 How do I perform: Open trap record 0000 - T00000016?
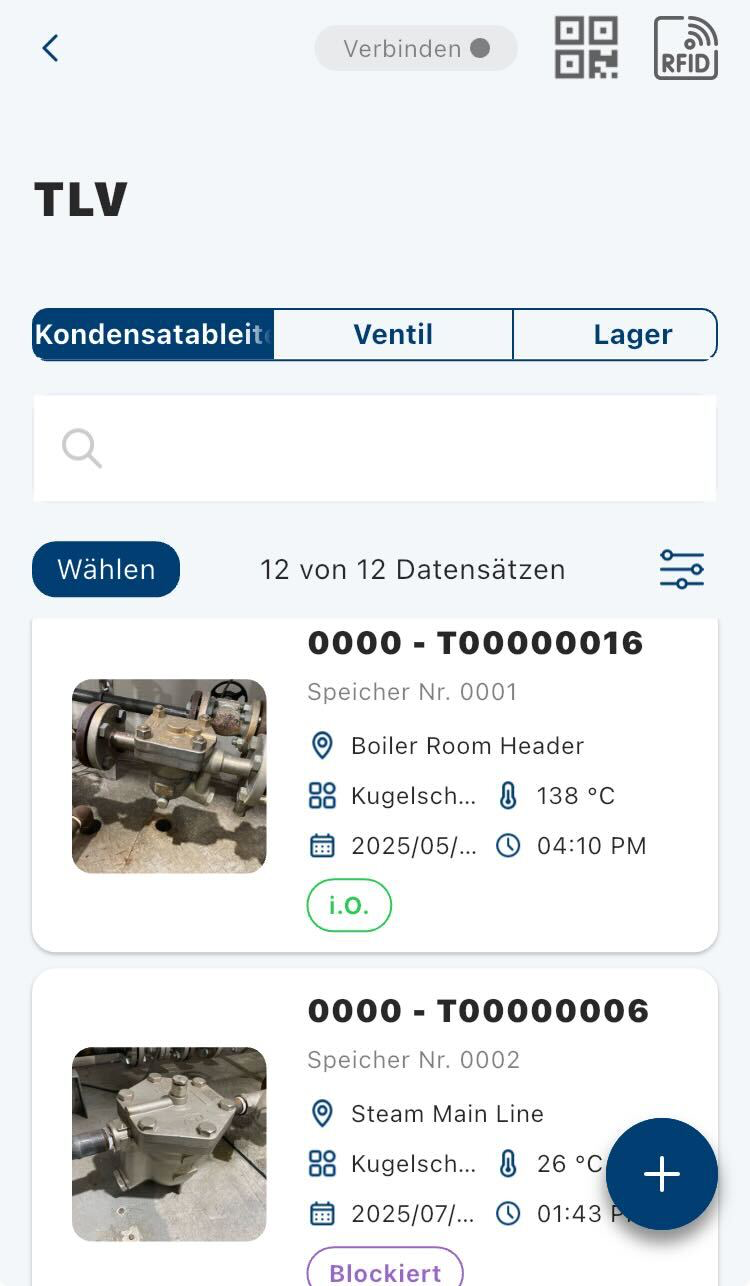point(475,643)
